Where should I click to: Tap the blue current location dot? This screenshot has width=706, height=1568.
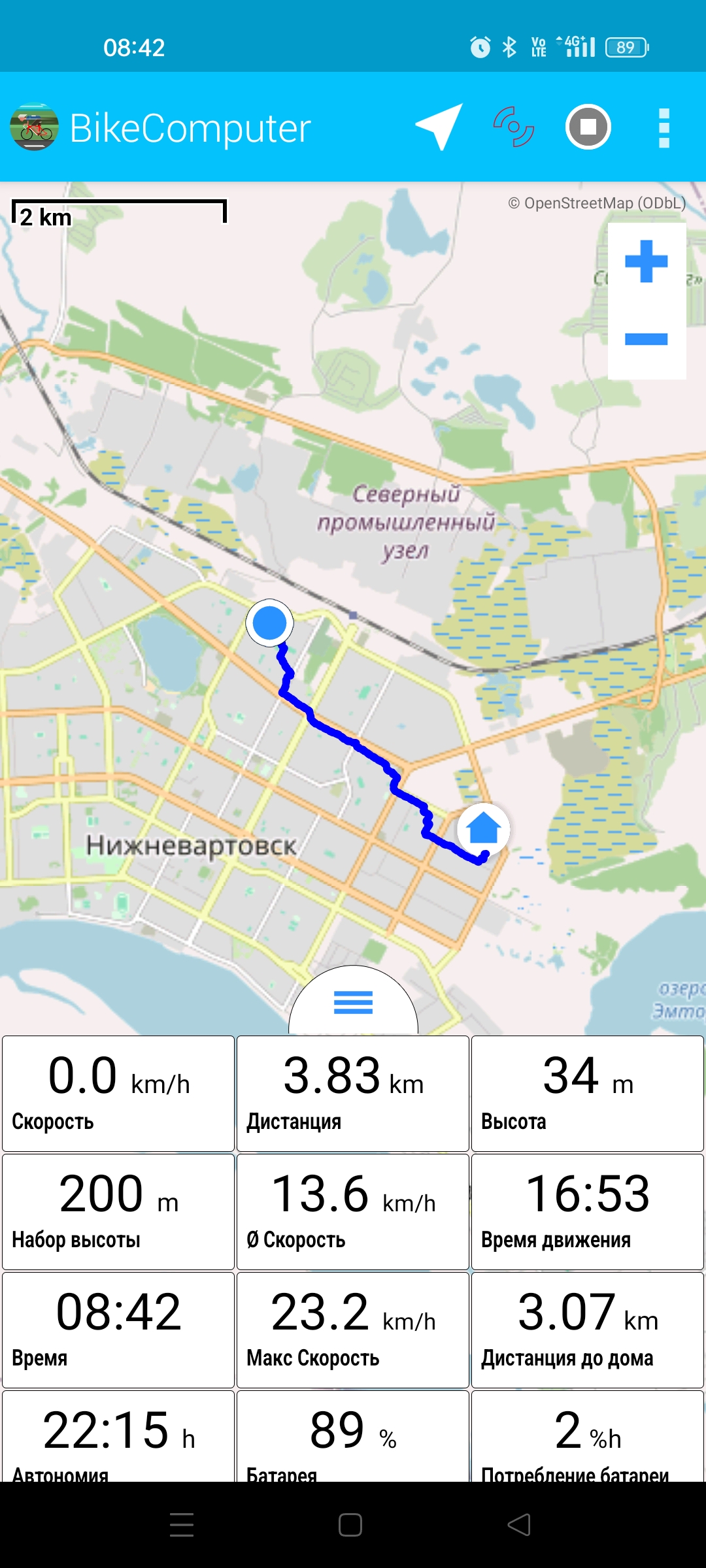[x=269, y=623]
